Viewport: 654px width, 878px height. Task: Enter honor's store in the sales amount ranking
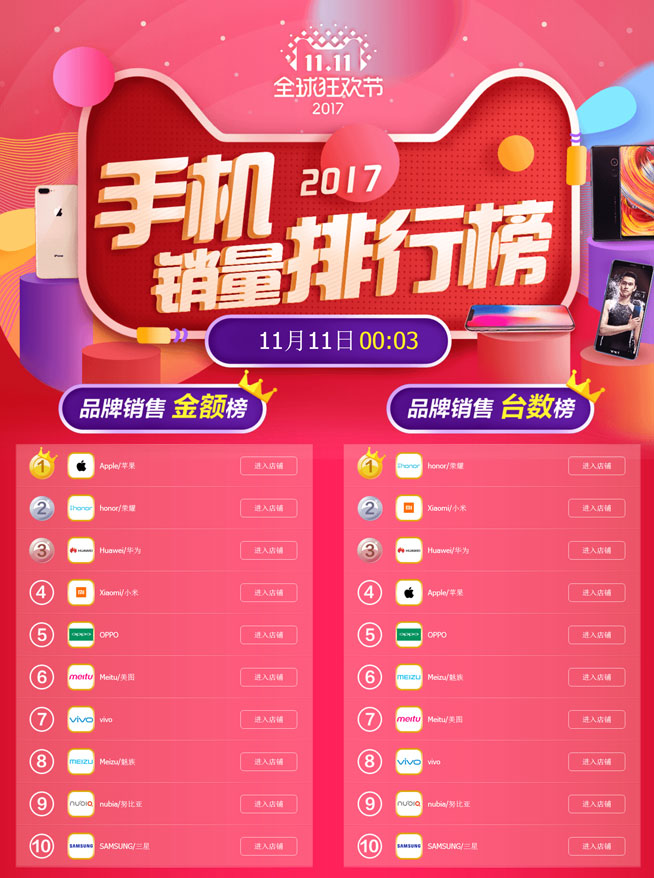(268, 508)
